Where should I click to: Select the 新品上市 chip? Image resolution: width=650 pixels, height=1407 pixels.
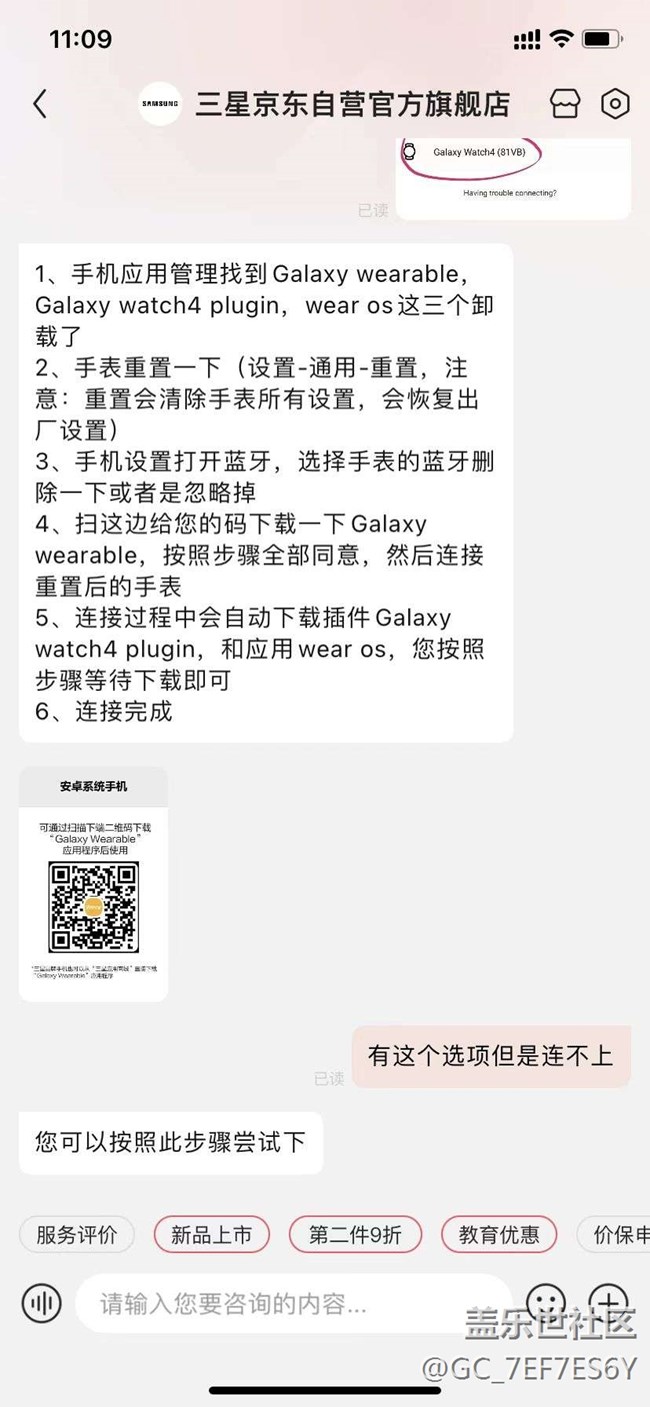point(211,1235)
